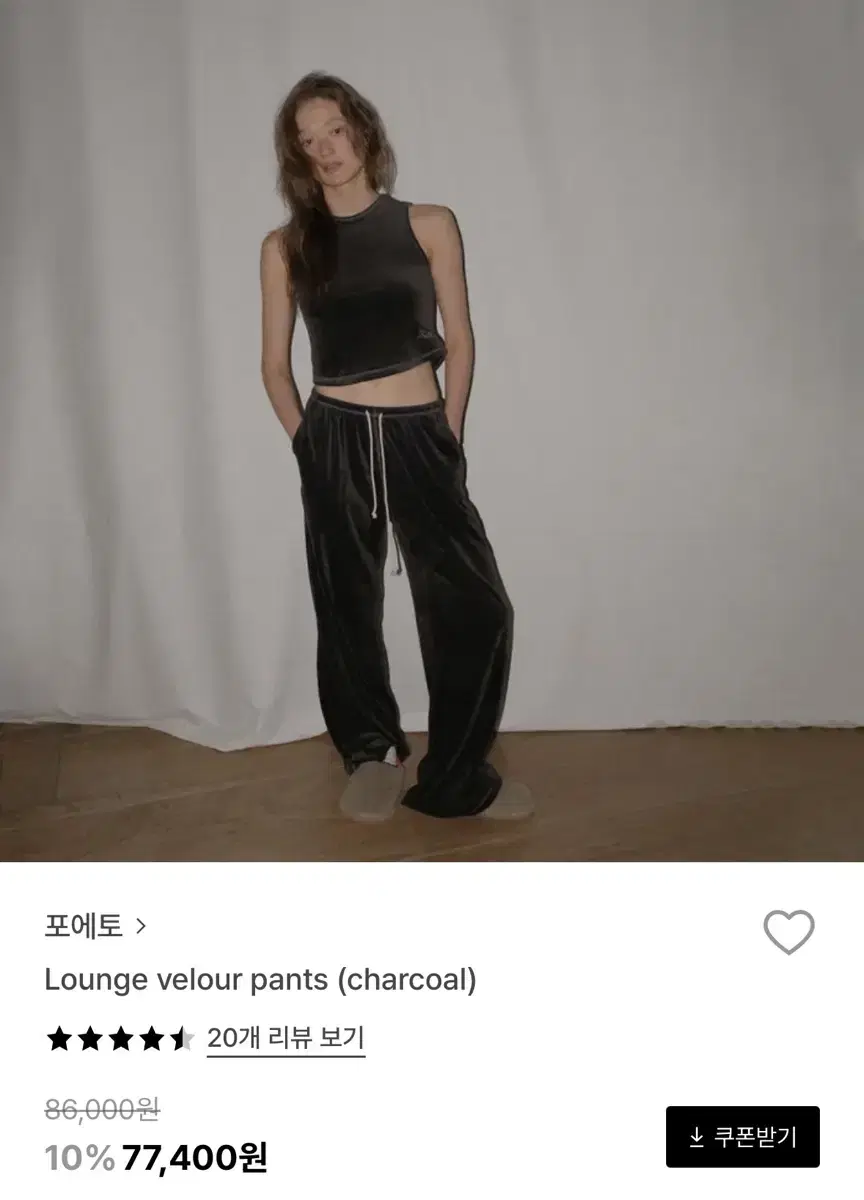Viewport: 864px width, 1200px height.
Task: Select the first rating star
Action: pyautogui.click(x=60, y=1041)
